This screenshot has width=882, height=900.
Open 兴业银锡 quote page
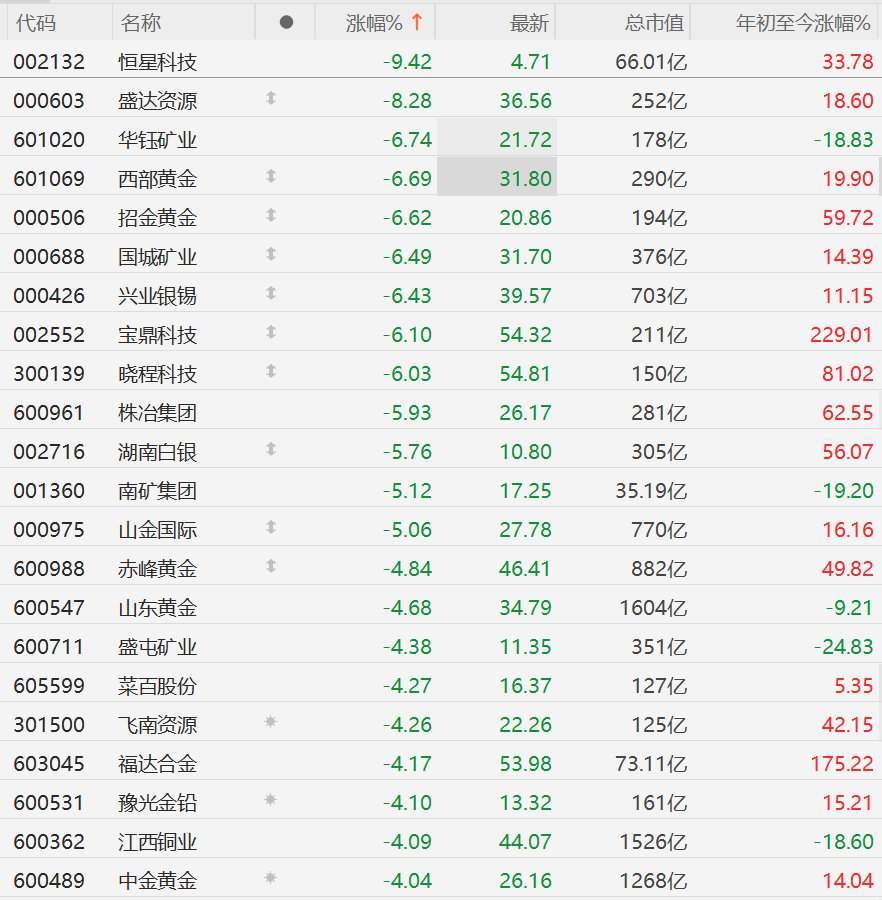click(441, 296)
